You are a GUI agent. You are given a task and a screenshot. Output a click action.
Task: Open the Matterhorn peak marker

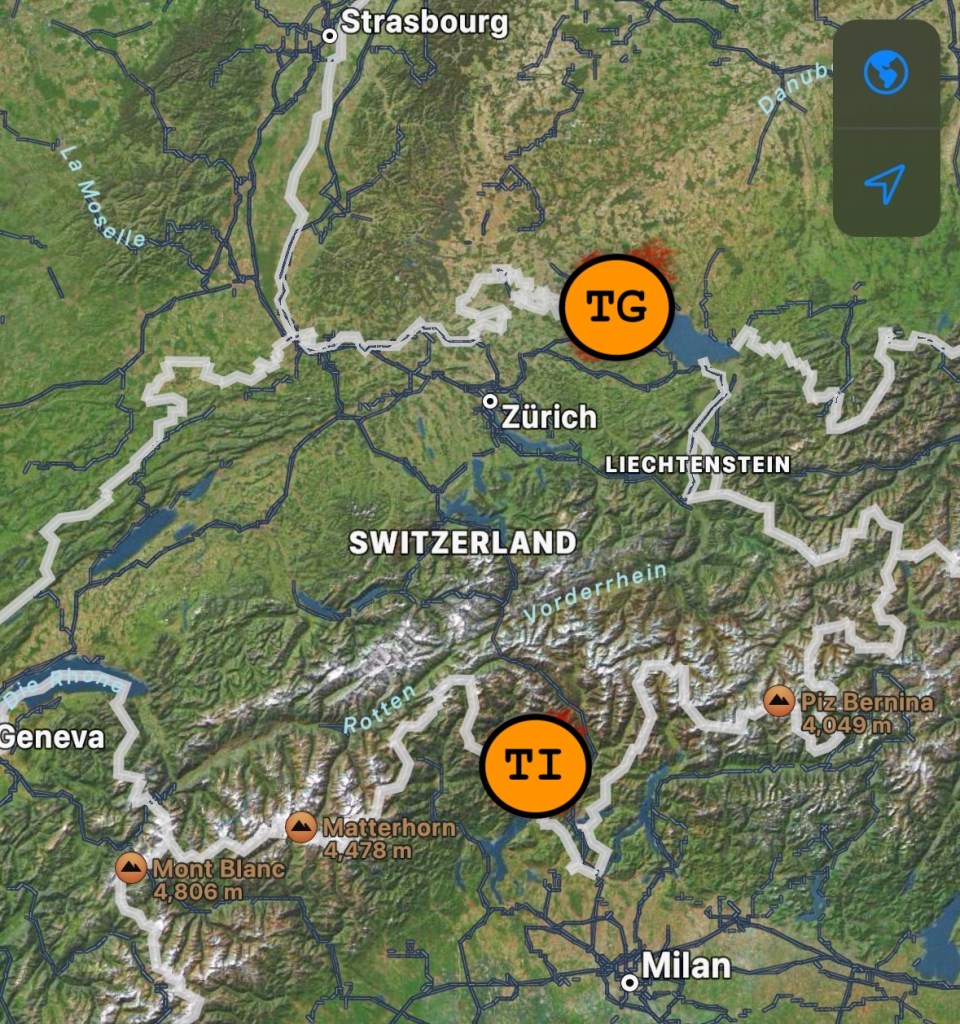pyautogui.click(x=301, y=828)
